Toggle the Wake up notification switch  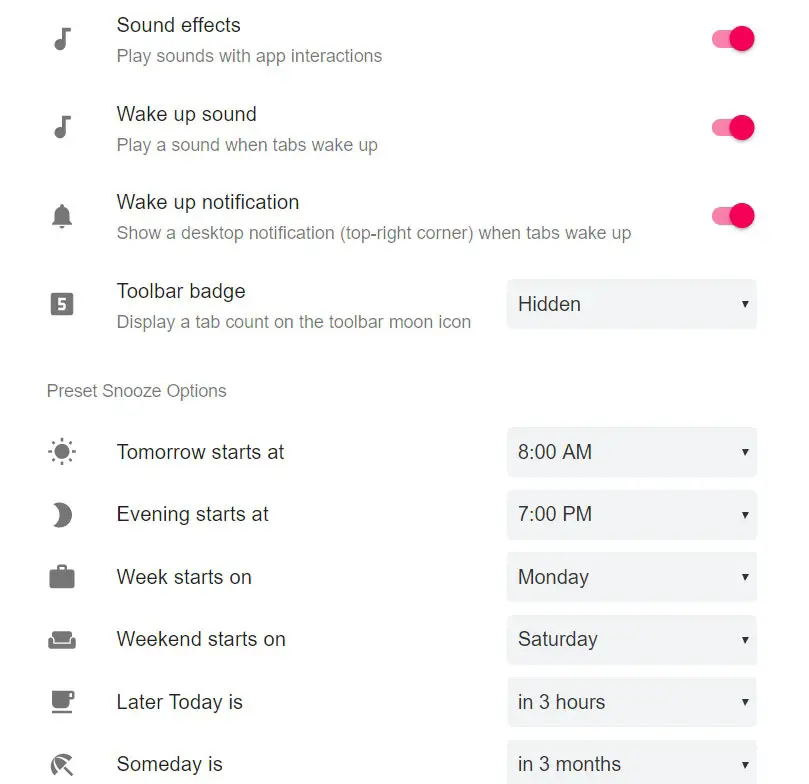[733, 216]
